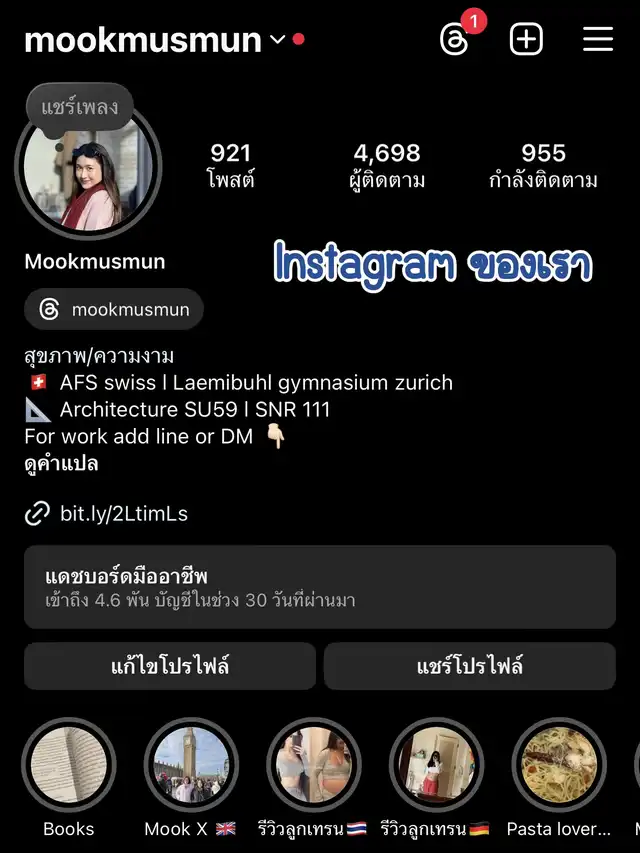Open the Pasta lover highlight
640x853 pixels.
pyautogui.click(x=559, y=766)
